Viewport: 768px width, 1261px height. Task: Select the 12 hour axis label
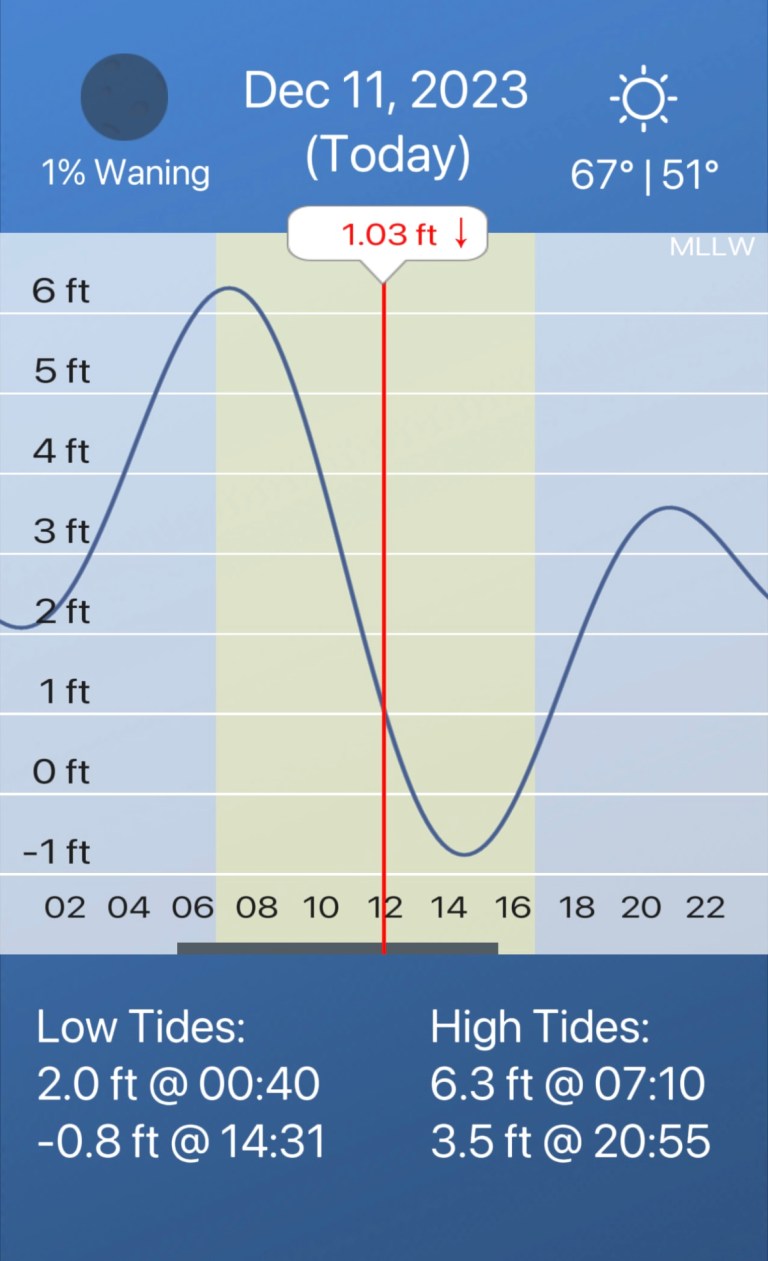click(387, 907)
